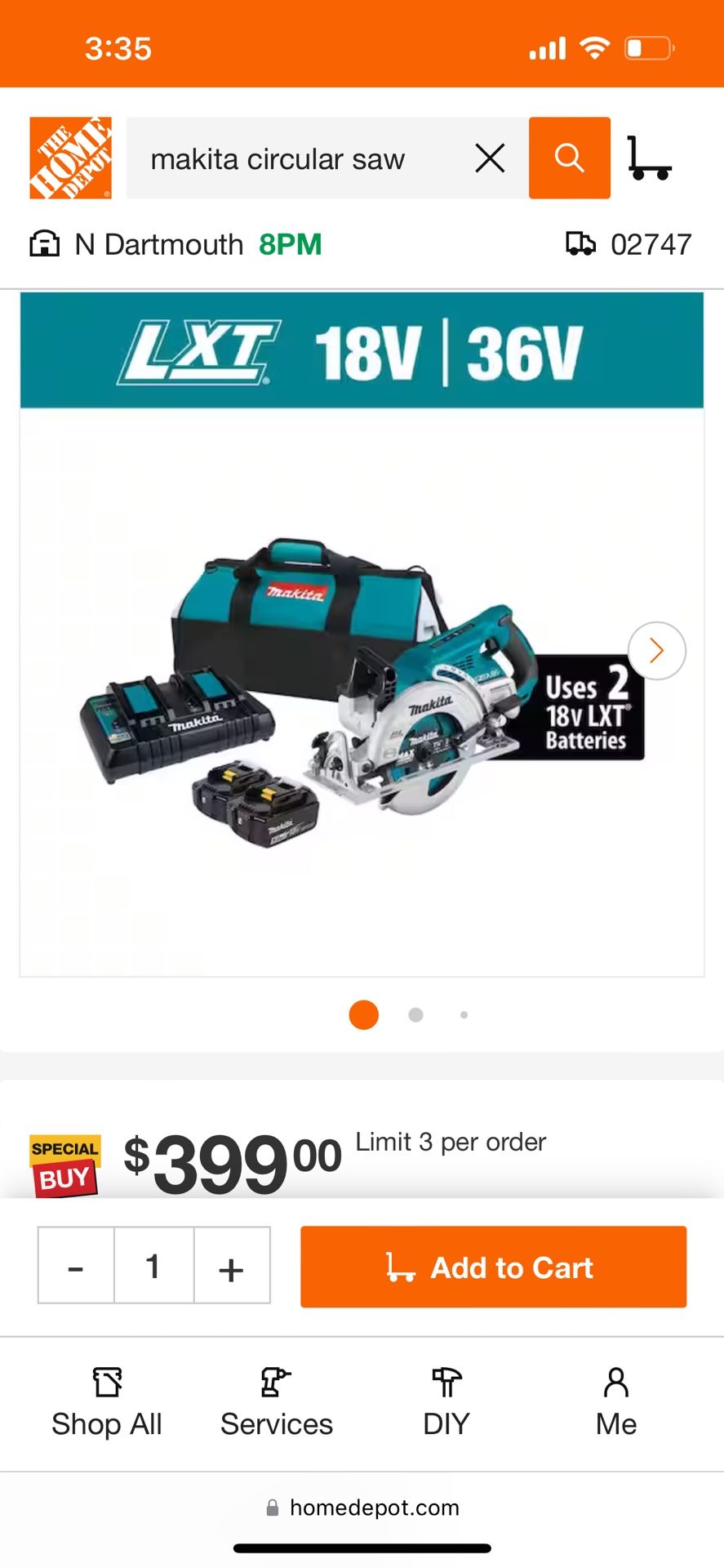Add the saw kit to cart
Image resolution: width=724 pixels, height=1568 pixels.
pos(493,1267)
